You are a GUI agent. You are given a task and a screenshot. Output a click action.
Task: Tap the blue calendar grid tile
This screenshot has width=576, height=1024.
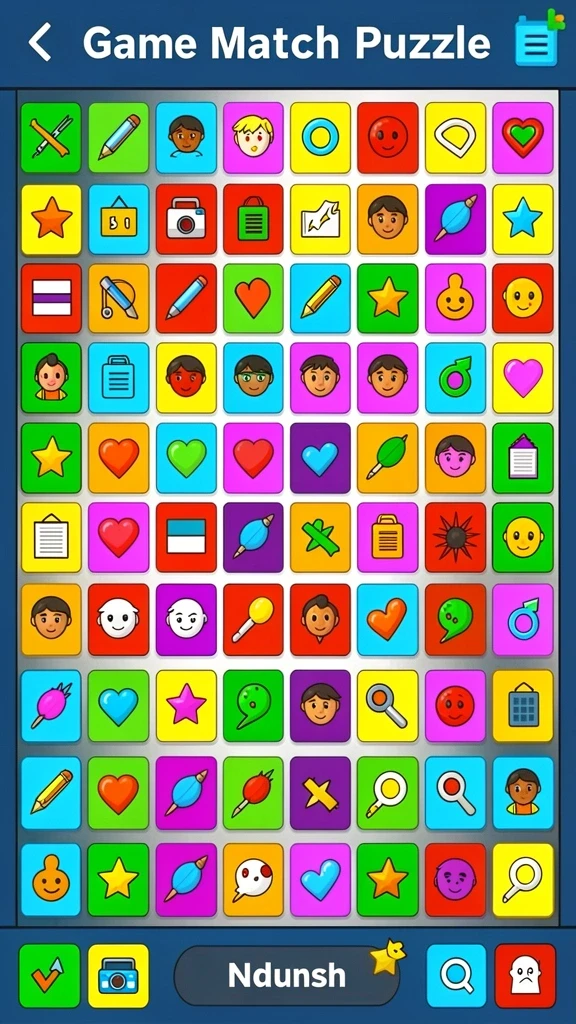tap(523, 706)
